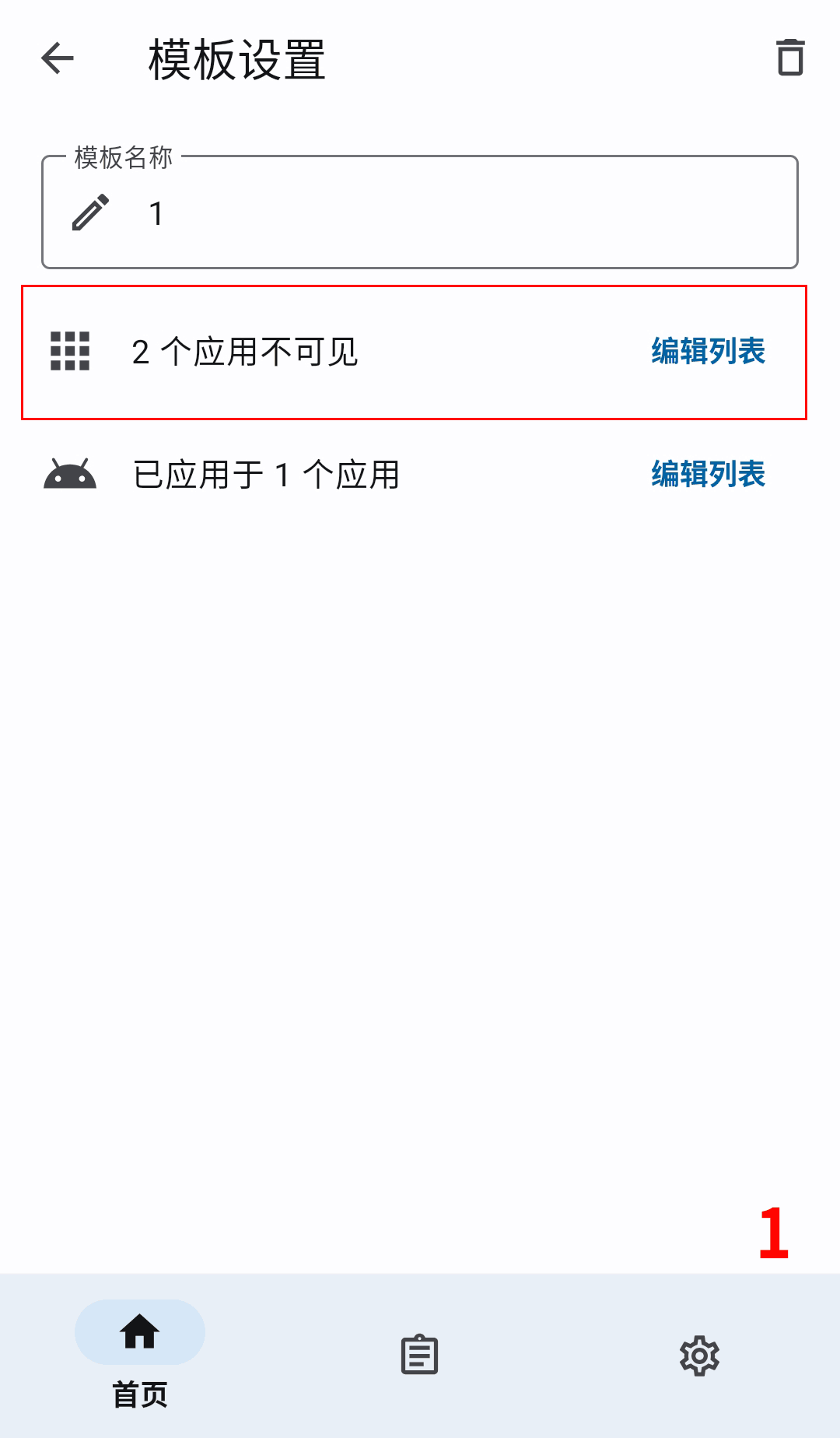Switch to the 首页 tab
Viewport: 840px width, 1438px height.
(x=140, y=1354)
